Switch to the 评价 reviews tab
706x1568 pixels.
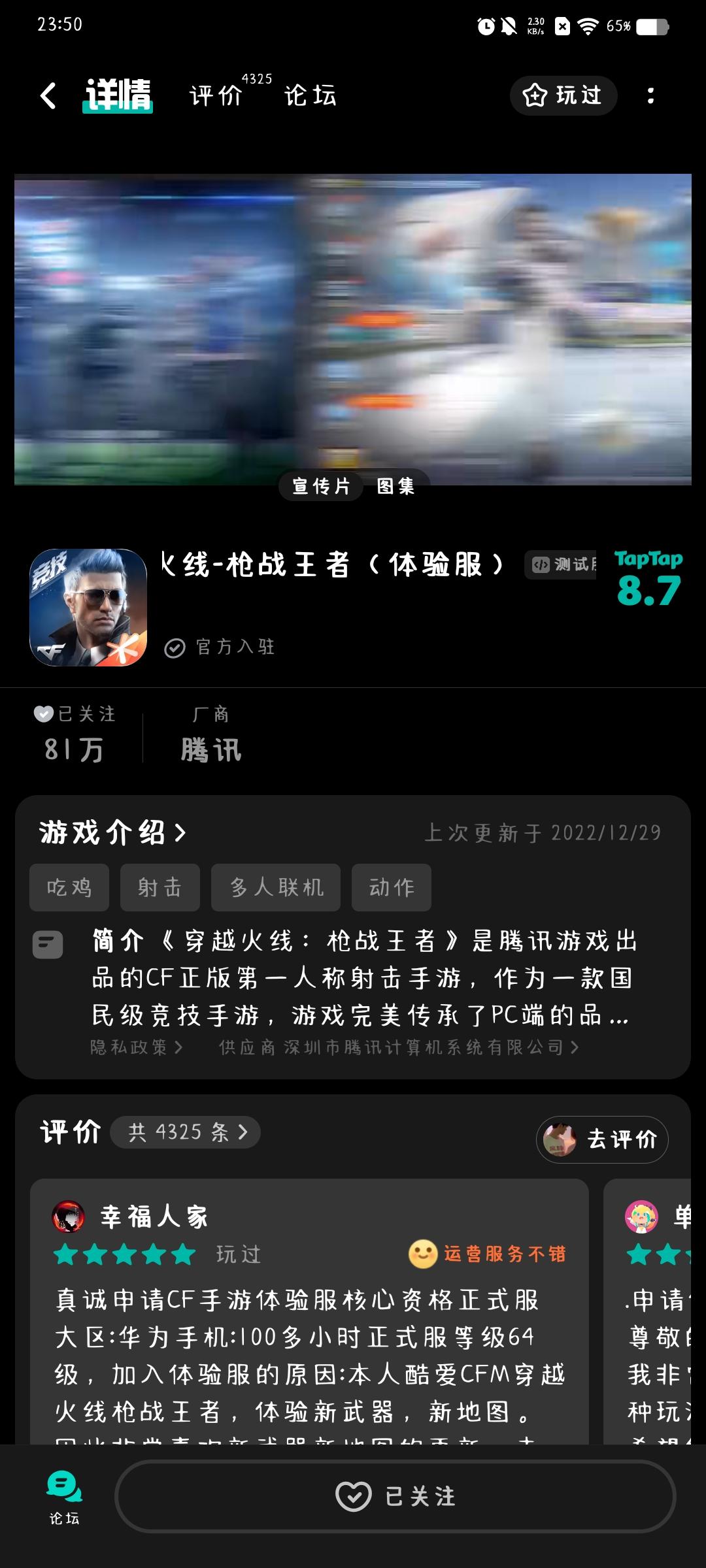coord(216,95)
